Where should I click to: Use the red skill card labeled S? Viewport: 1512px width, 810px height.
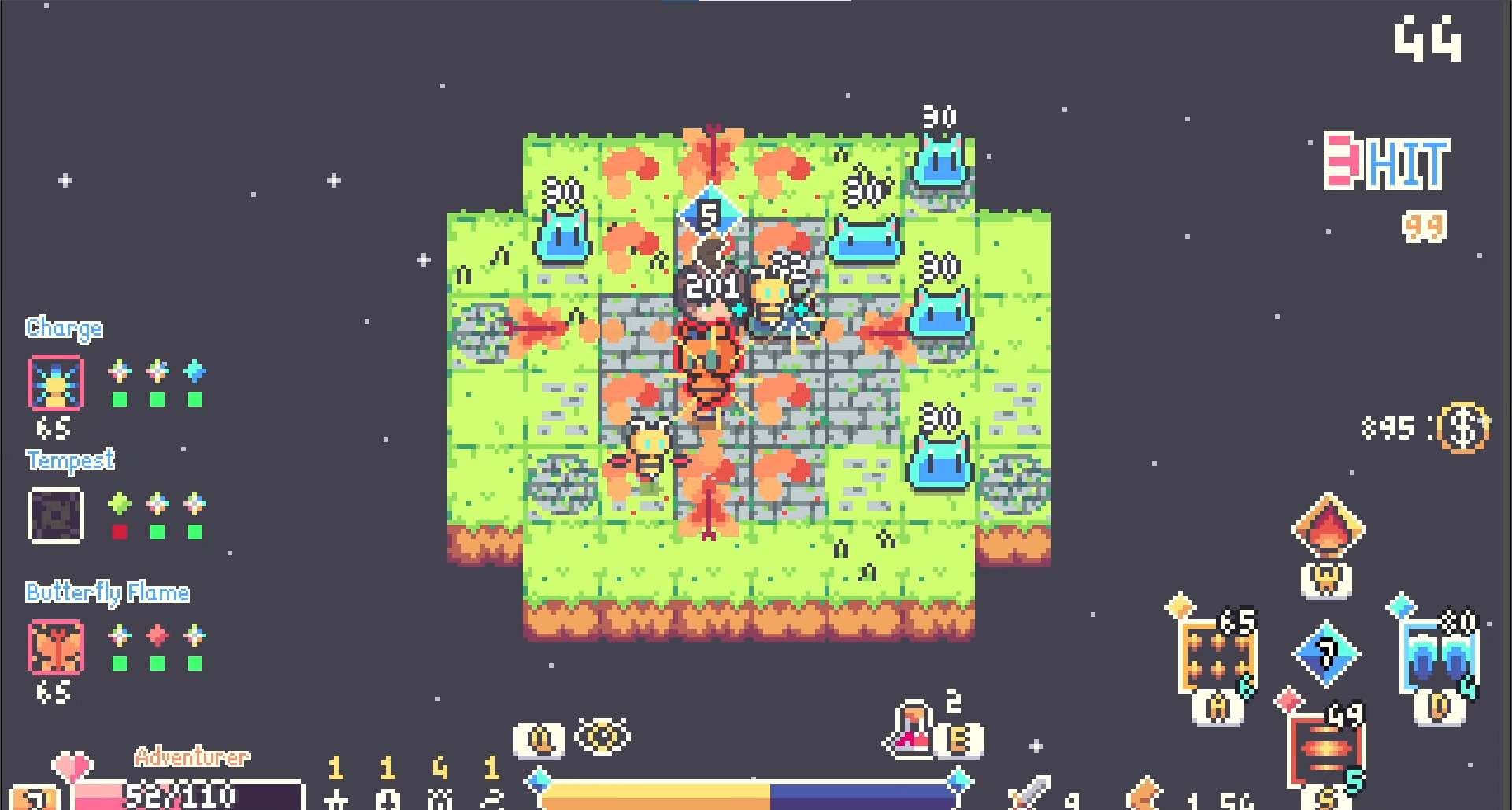point(1328,749)
